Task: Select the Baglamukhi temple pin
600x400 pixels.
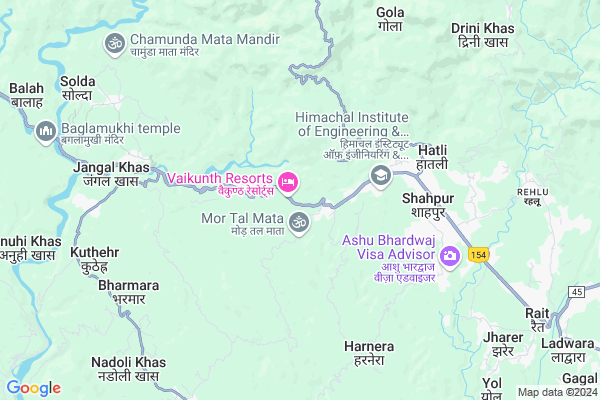Action: (x=45, y=131)
